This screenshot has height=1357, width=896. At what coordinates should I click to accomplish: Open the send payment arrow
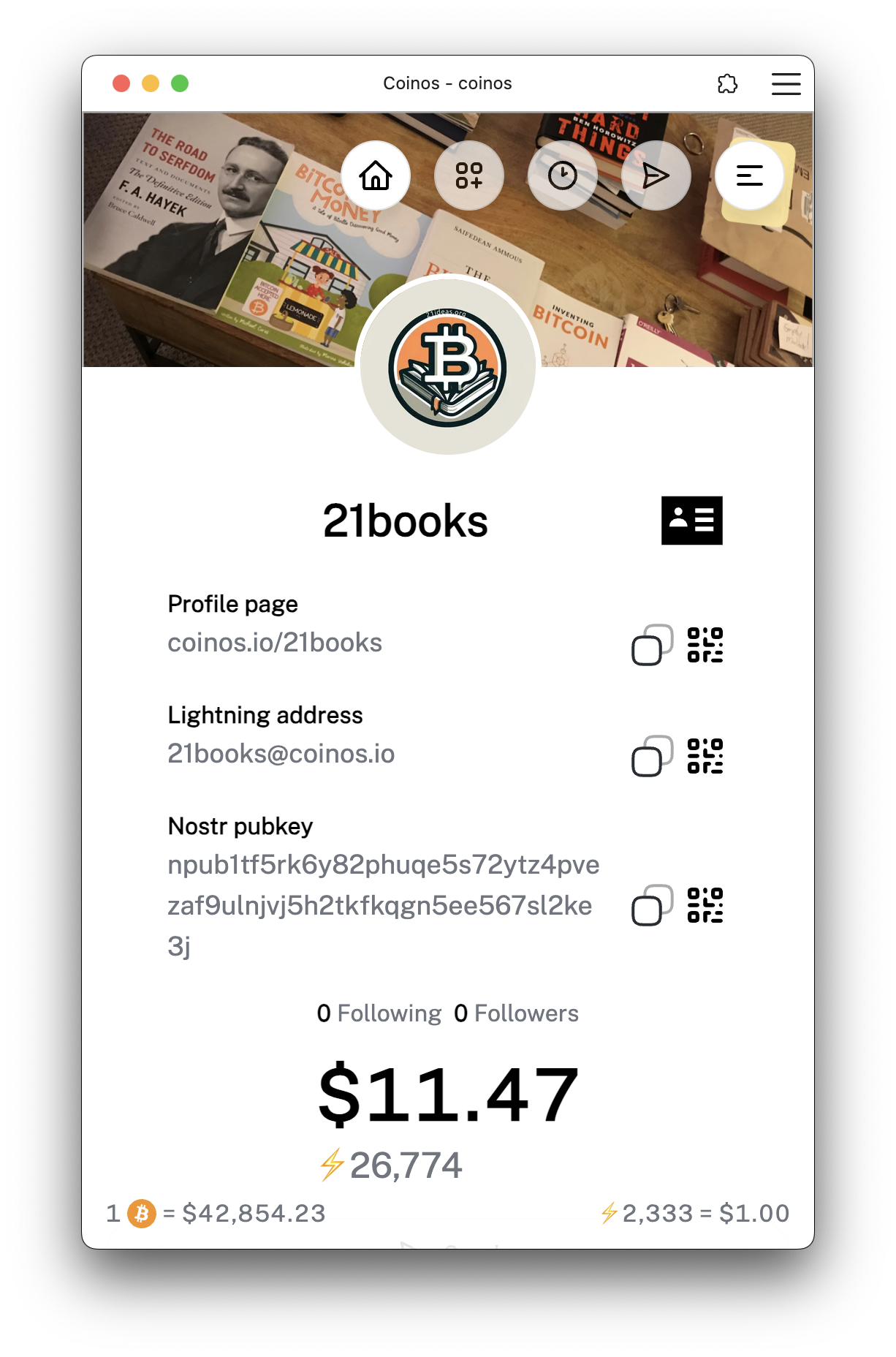pos(656,176)
